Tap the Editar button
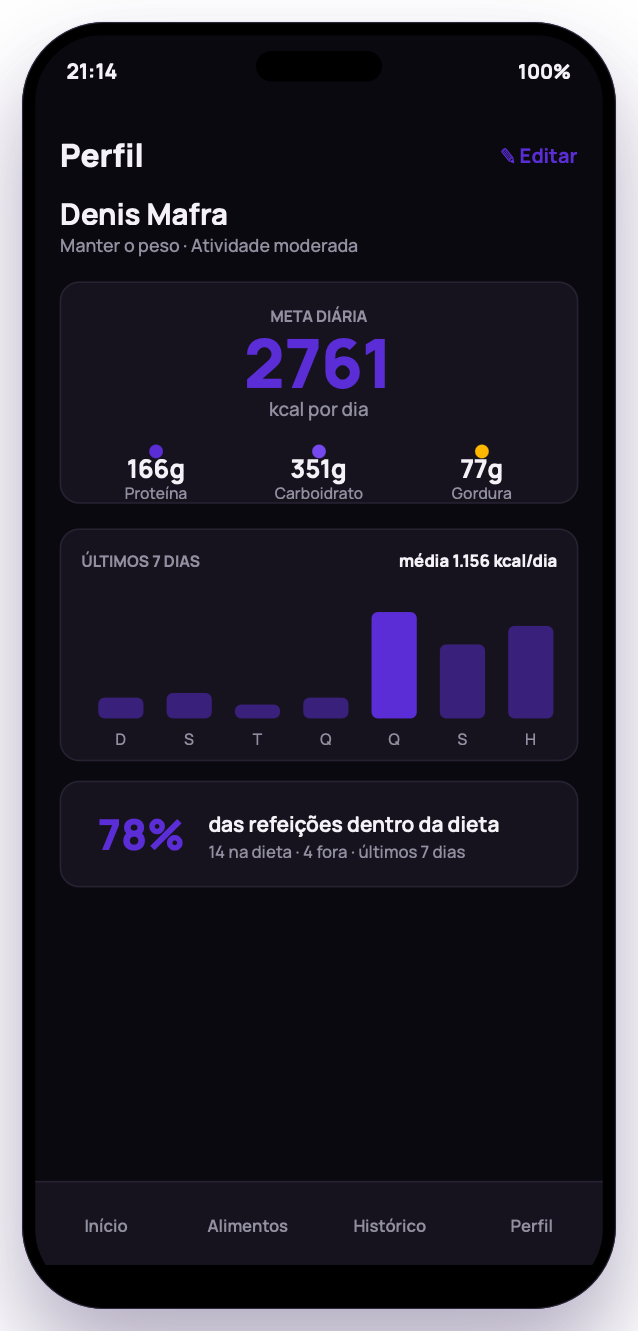Viewport: 638px width, 1331px height. tap(539, 156)
